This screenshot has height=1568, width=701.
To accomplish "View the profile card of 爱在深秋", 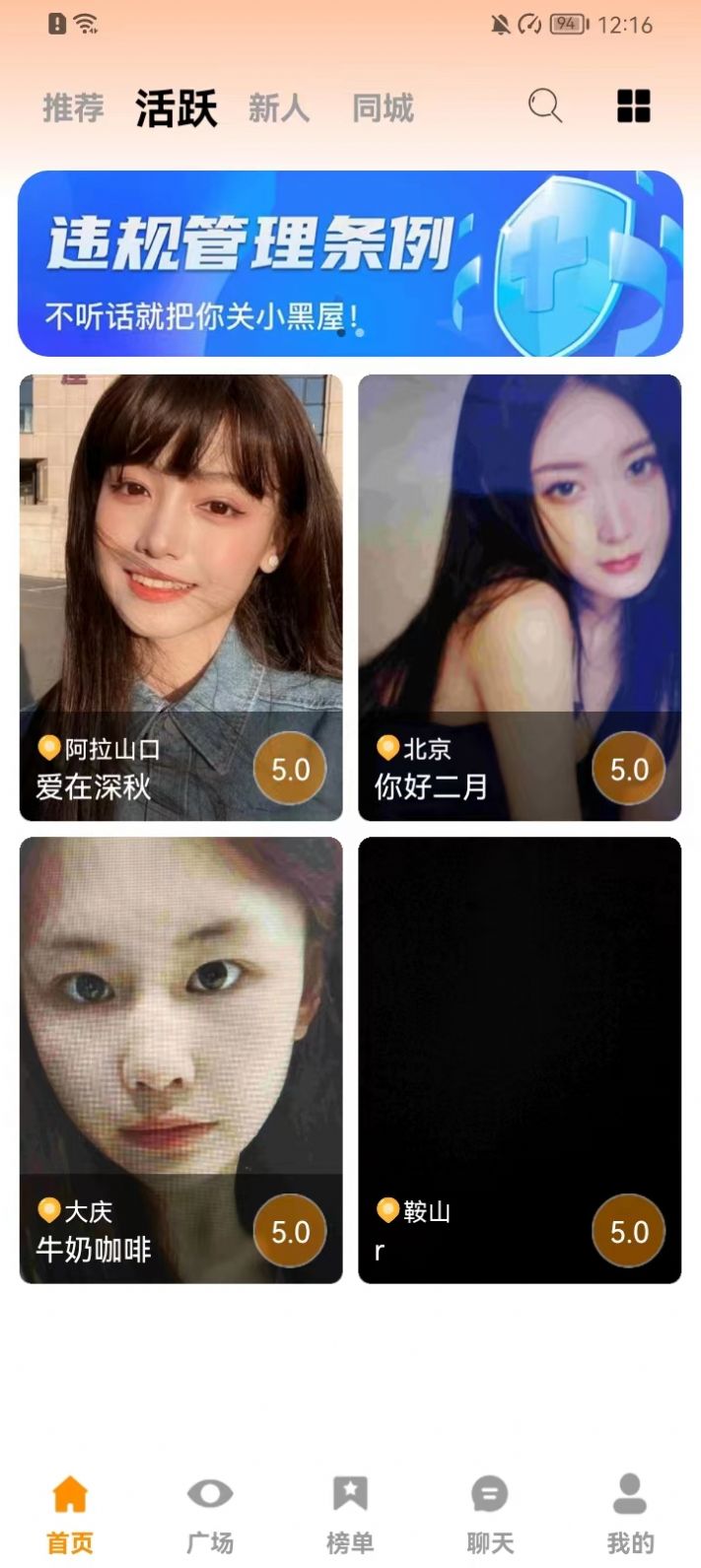I will point(181,597).
